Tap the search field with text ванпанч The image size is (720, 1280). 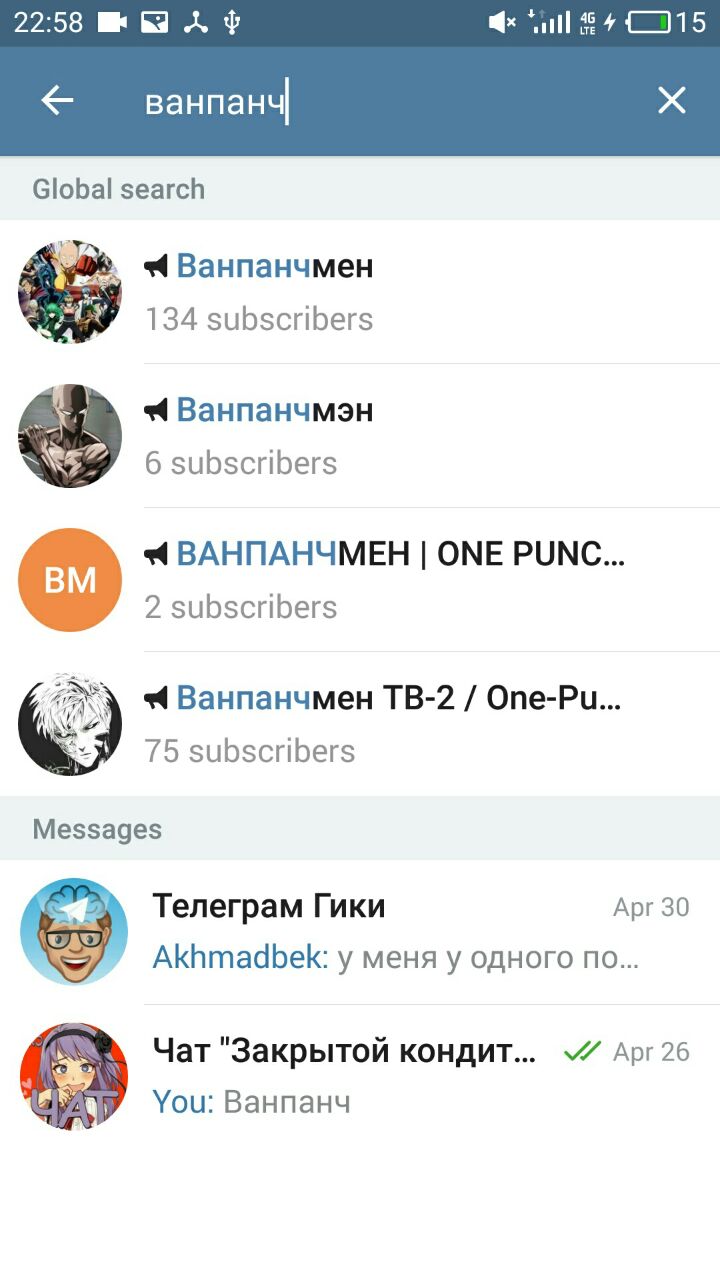click(380, 102)
